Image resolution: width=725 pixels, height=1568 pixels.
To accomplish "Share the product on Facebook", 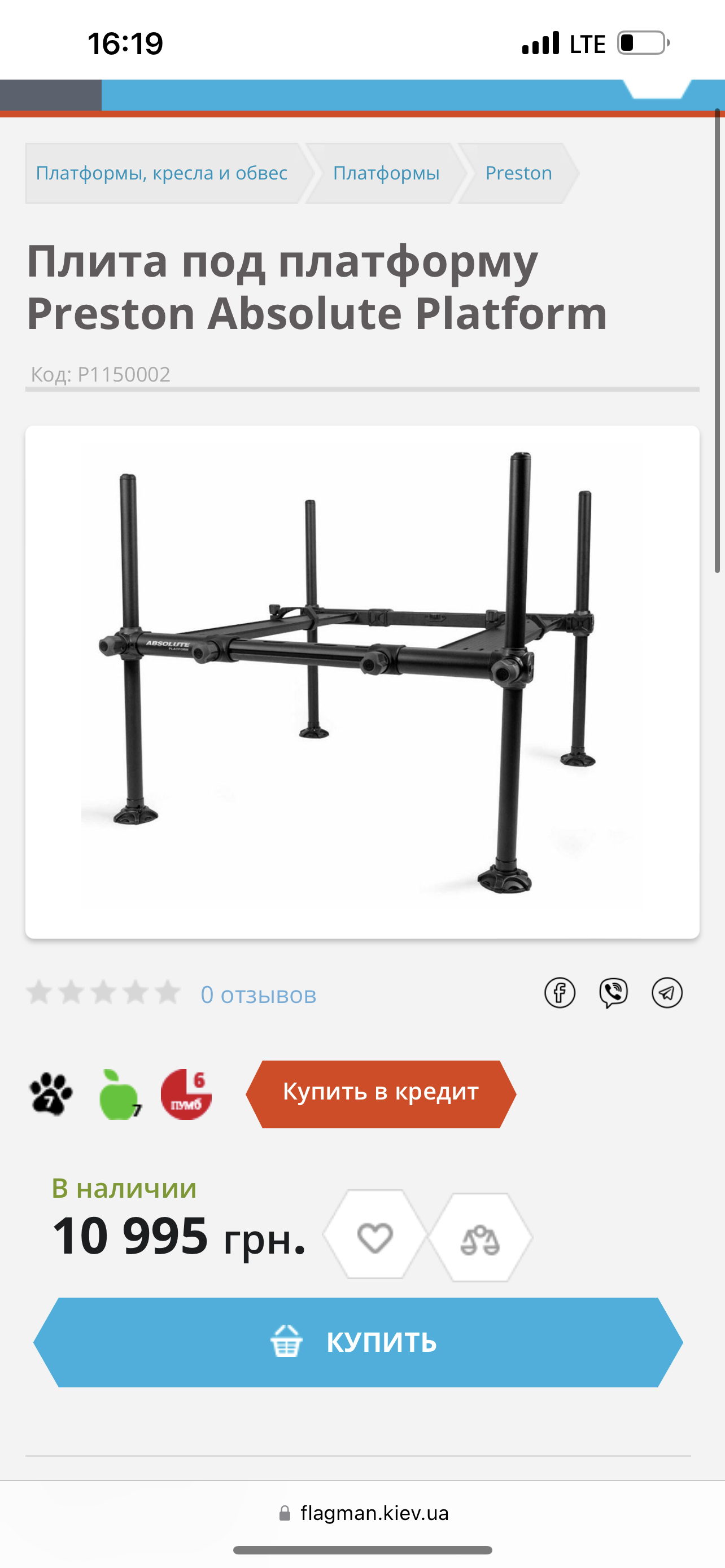I will 560,993.
